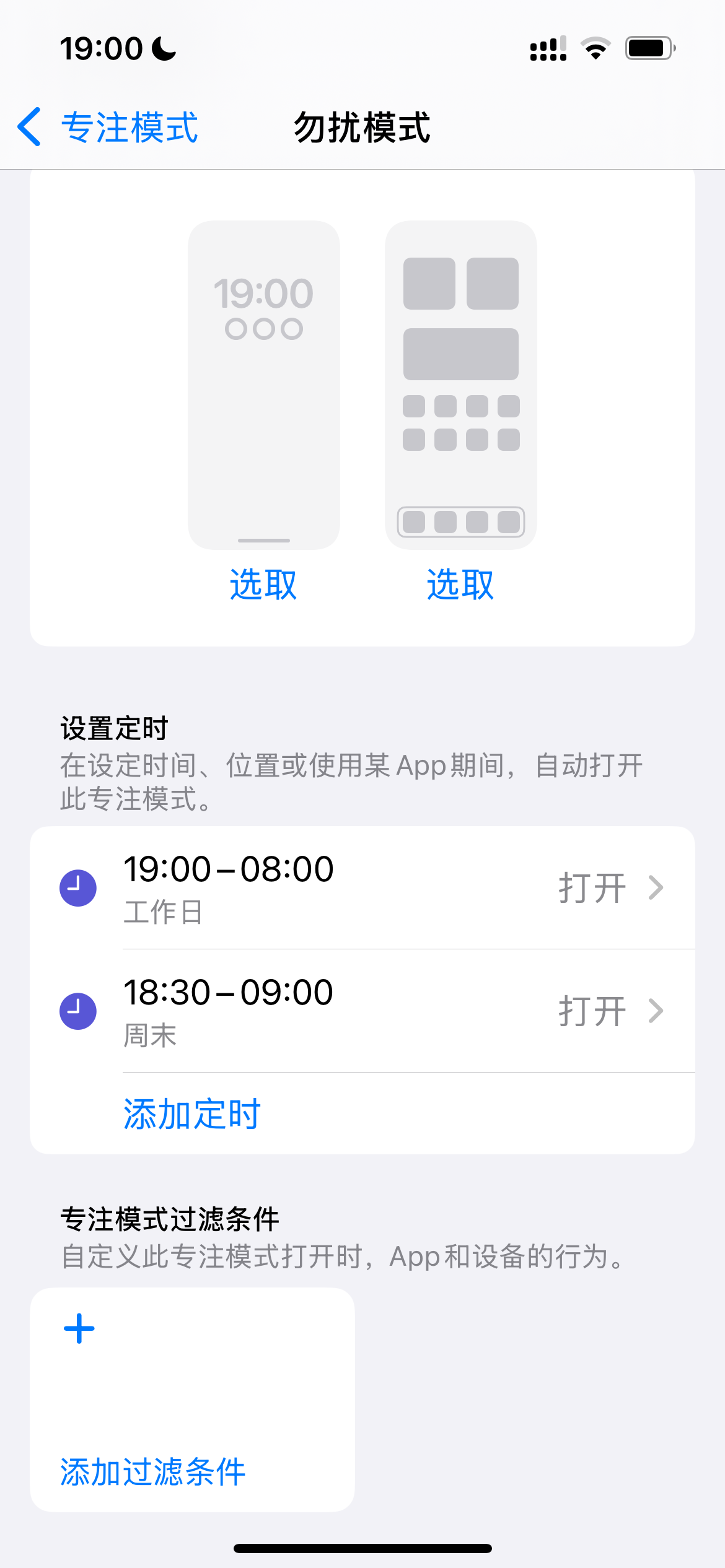
Task: Open the 19:00–08:00 工作日 schedule
Action: point(362,887)
